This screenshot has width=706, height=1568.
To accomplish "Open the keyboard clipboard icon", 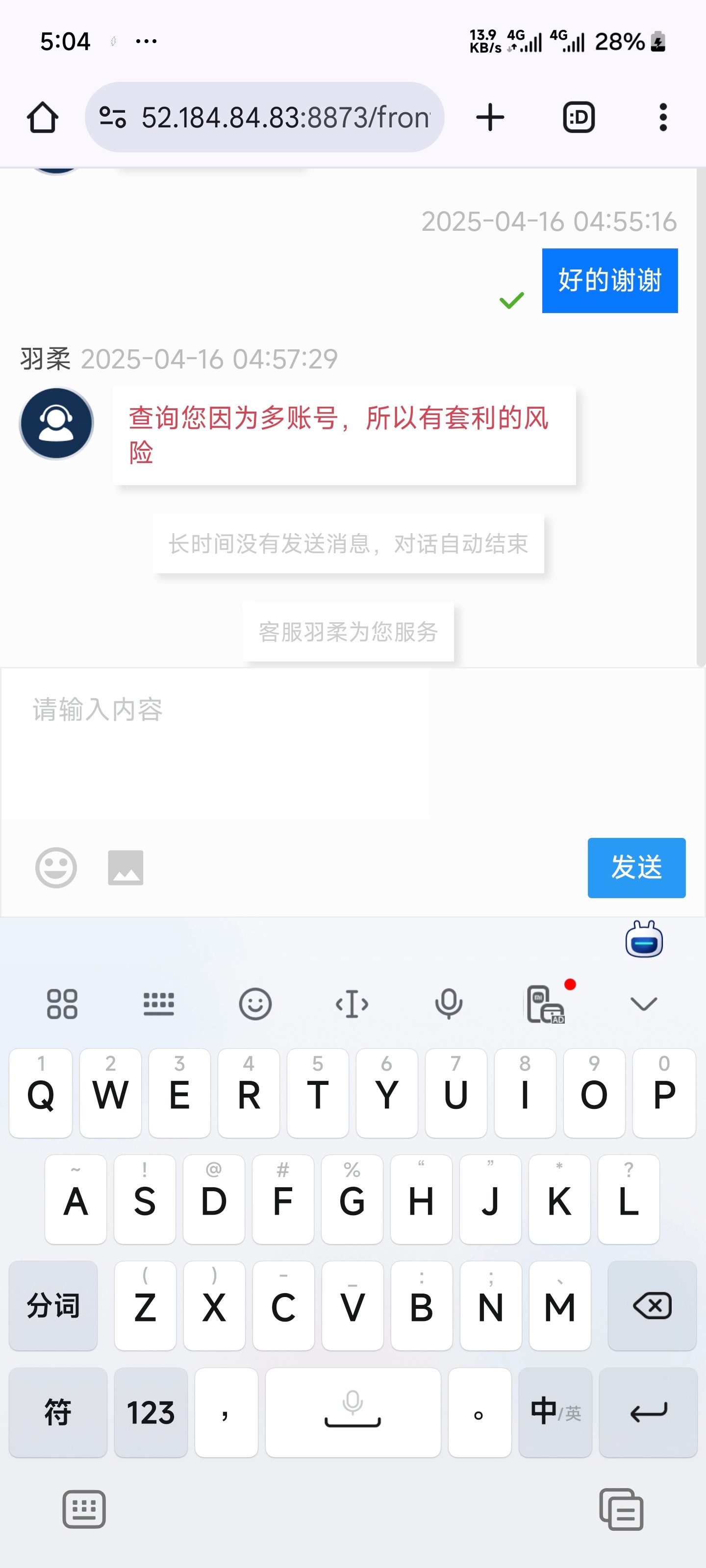I will point(621,1510).
